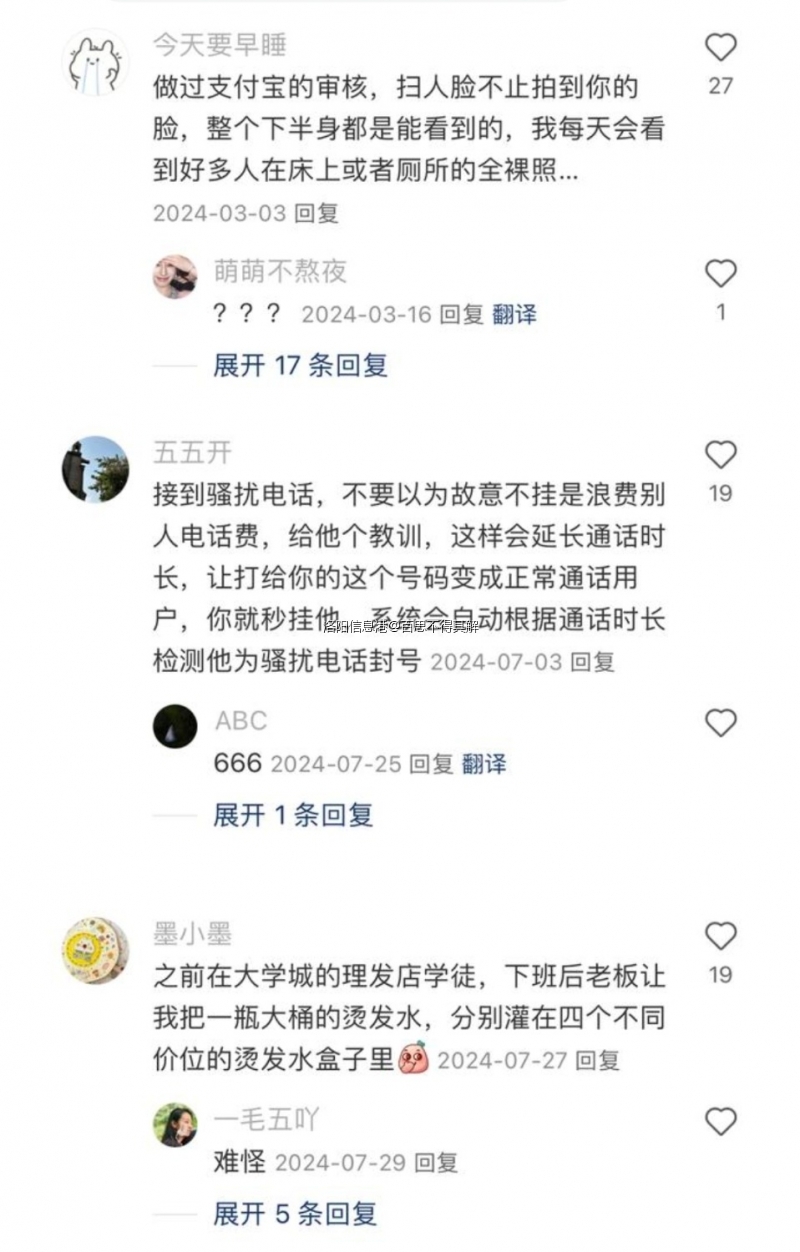Viewport: 800px width, 1252px height.
Task: Like the comment by 今天要早睡
Action: point(720,48)
